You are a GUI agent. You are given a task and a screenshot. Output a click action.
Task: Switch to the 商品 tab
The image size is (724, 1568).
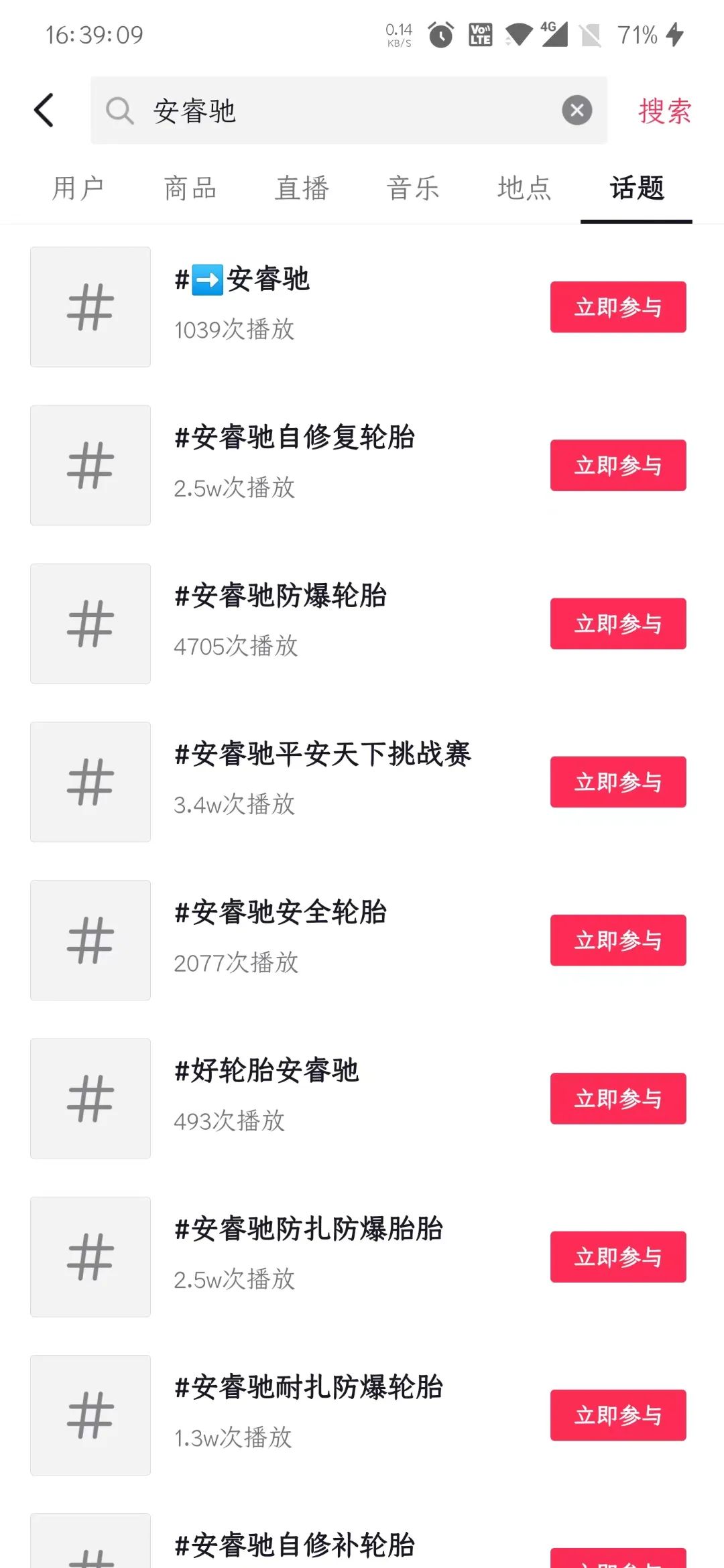[190, 188]
